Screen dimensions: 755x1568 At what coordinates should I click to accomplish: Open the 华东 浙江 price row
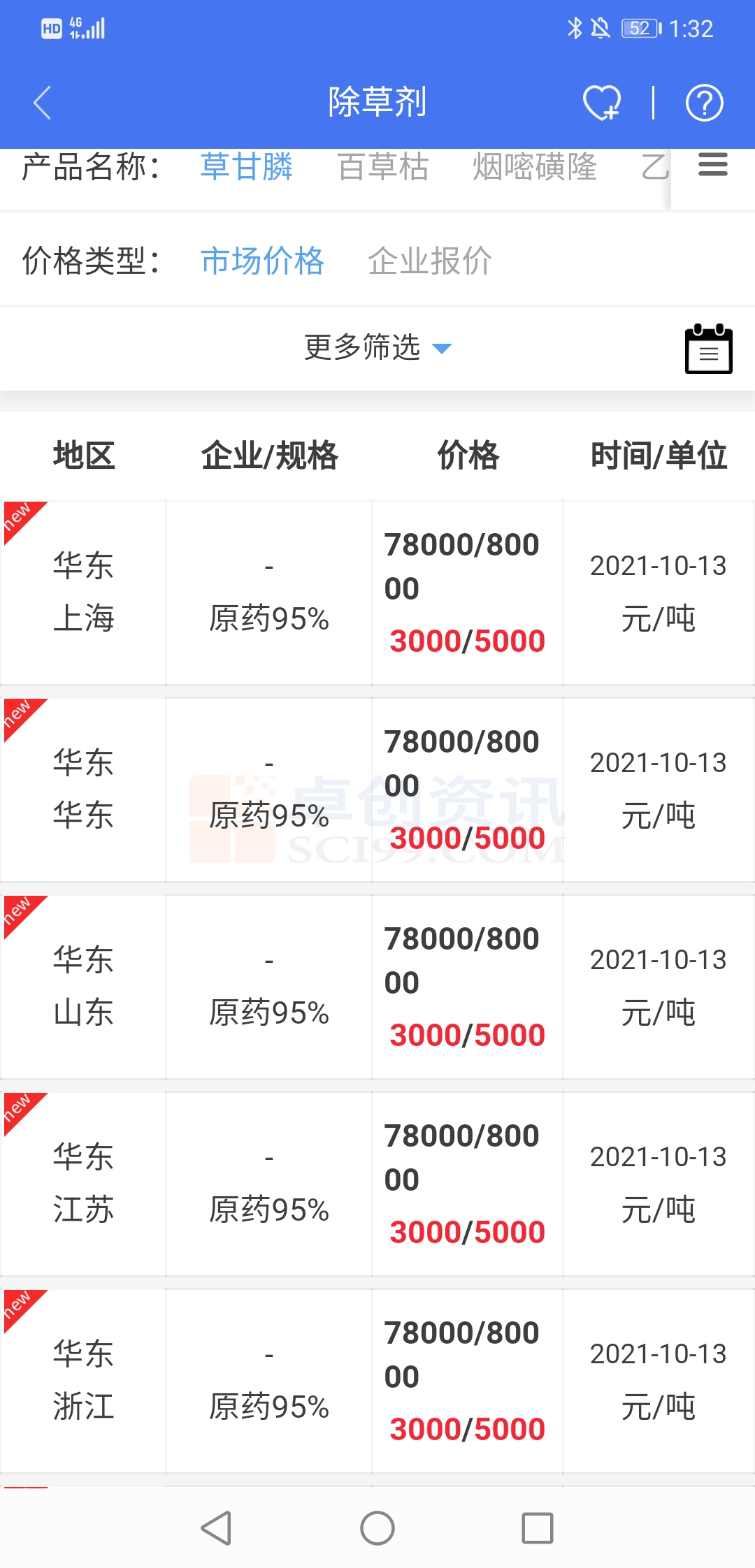pos(377,1381)
